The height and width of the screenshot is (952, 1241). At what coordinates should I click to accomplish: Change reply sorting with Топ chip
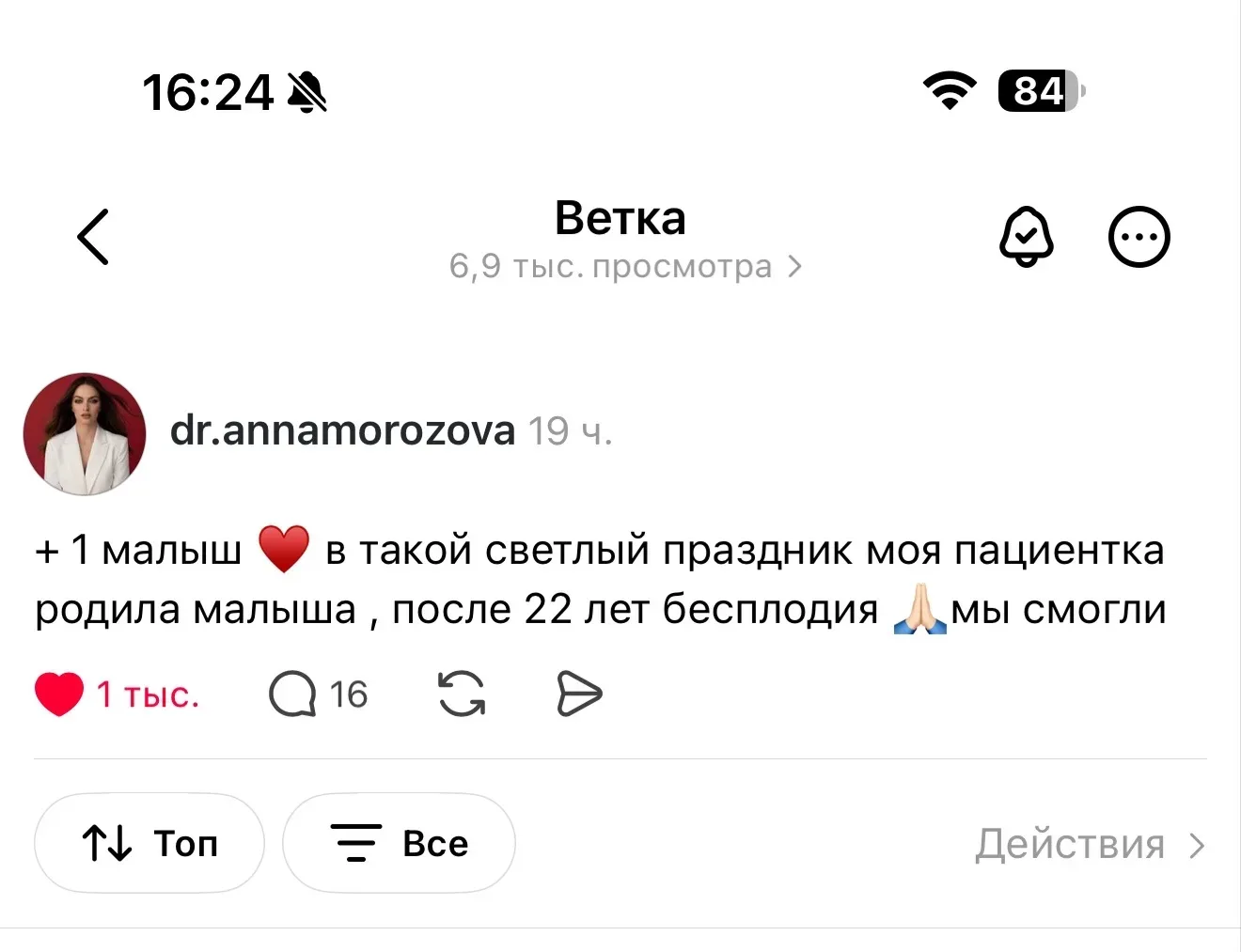149,843
